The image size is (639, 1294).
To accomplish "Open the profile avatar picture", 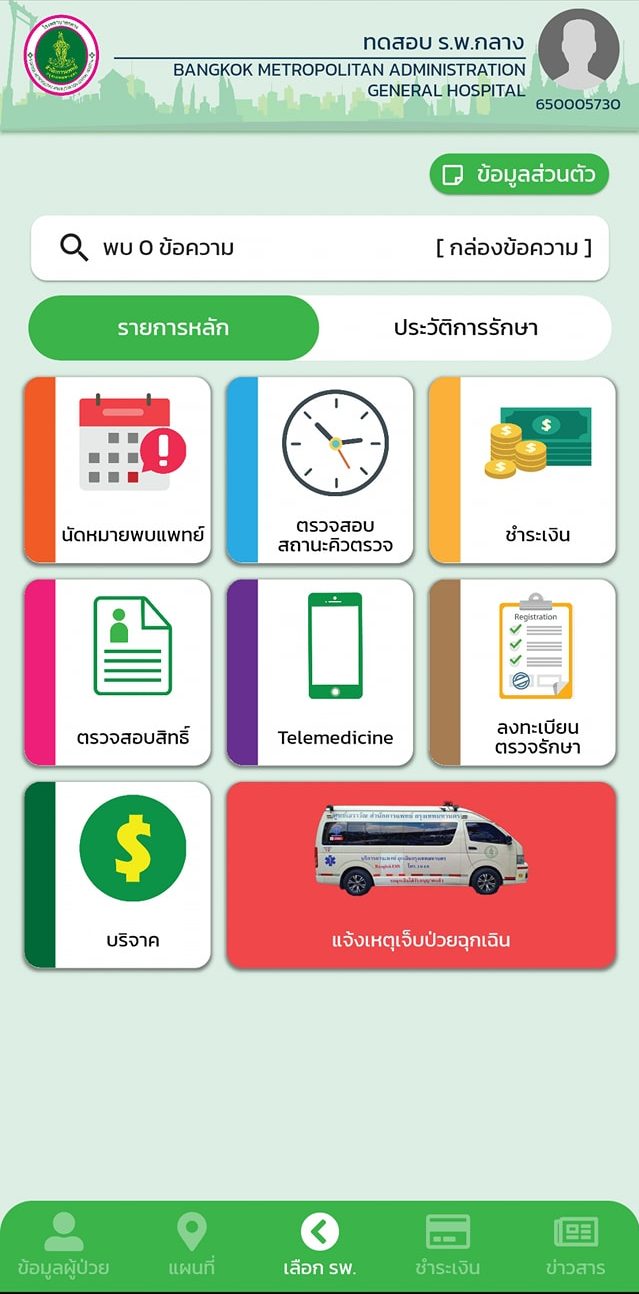I will coord(578,50).
